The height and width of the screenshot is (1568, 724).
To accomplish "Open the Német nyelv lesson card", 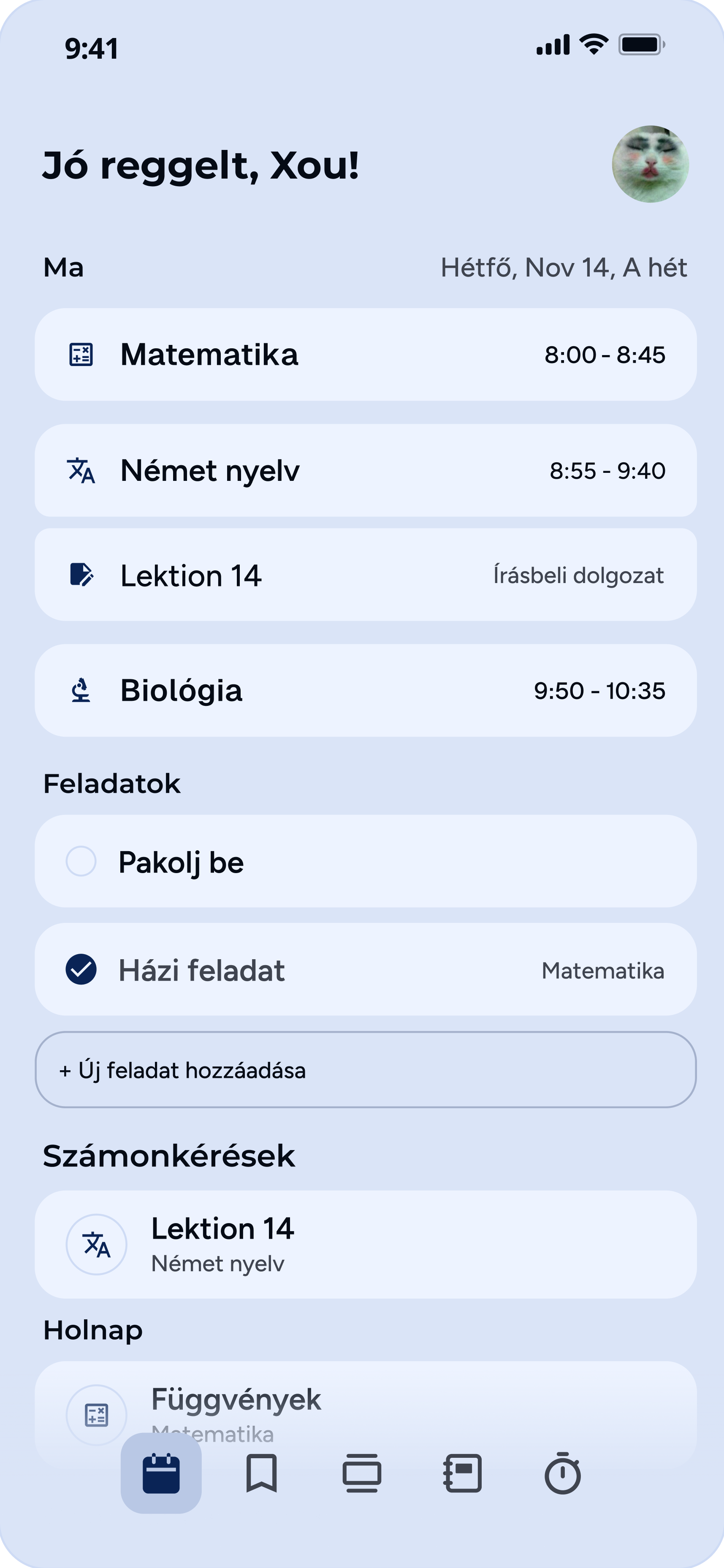I will (x=365, y=470).
